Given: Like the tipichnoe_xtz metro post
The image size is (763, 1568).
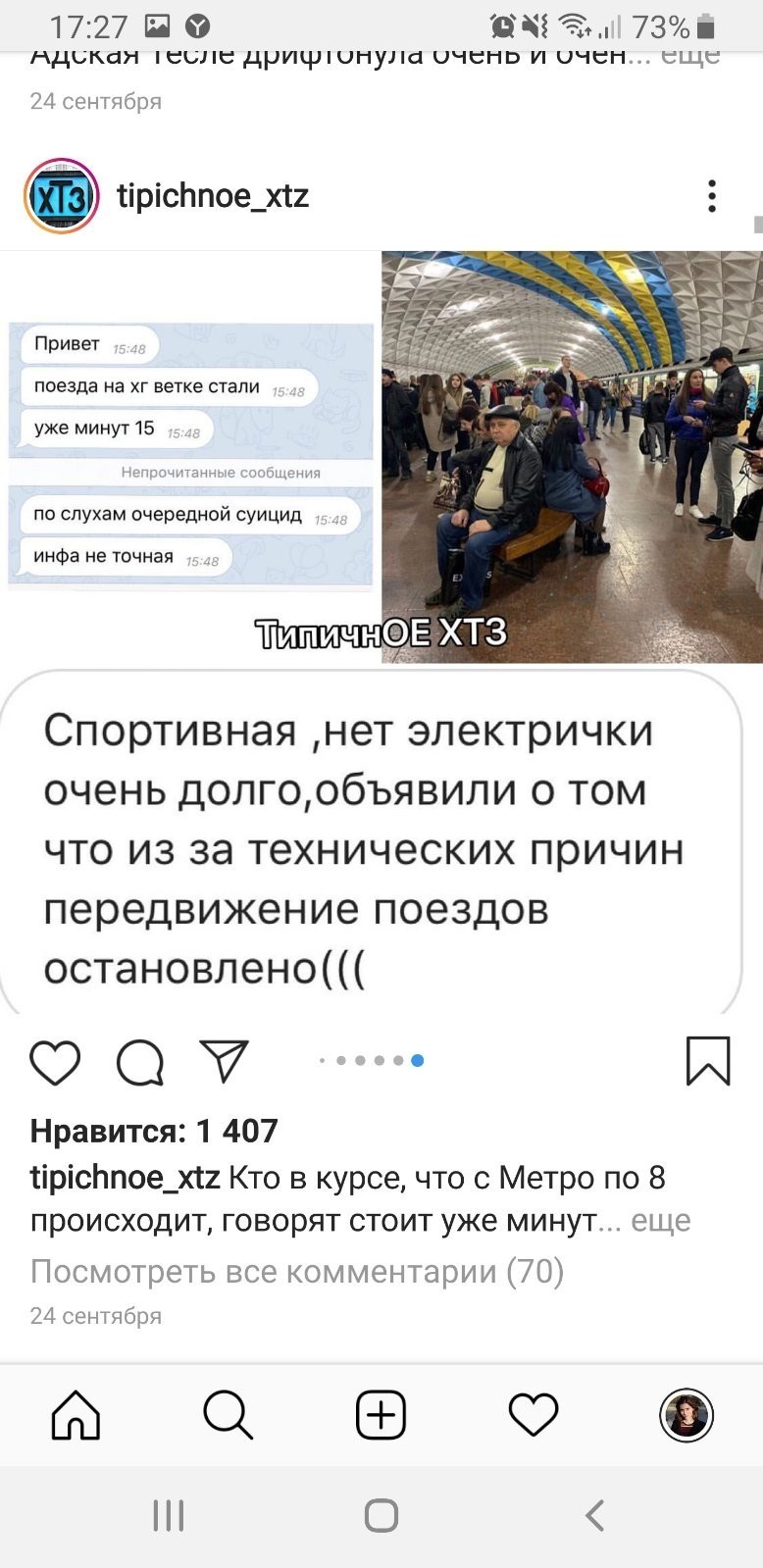Looking at the screenshot, I should [55, 1062].
